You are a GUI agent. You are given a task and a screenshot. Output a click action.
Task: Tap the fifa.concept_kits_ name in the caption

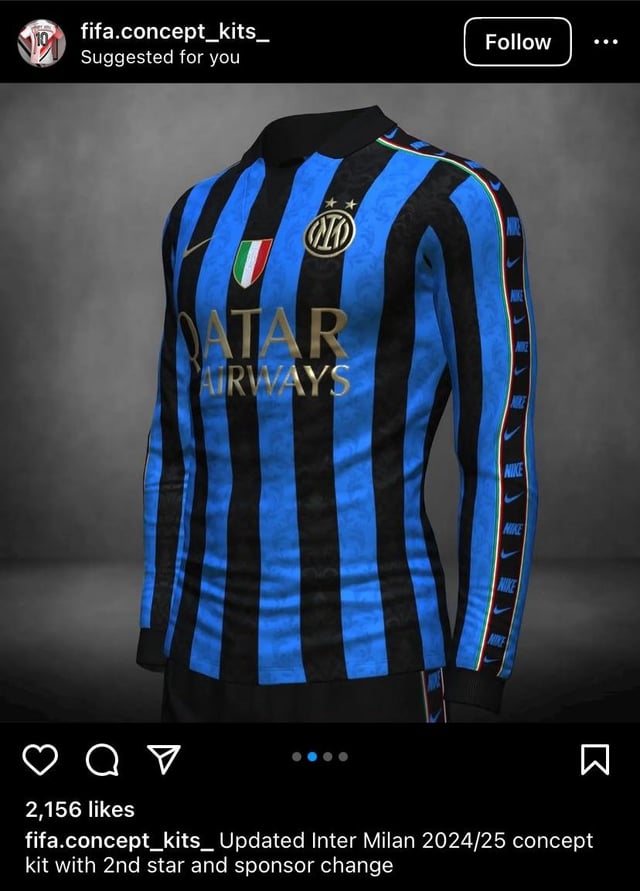click(x=119, y=840)
